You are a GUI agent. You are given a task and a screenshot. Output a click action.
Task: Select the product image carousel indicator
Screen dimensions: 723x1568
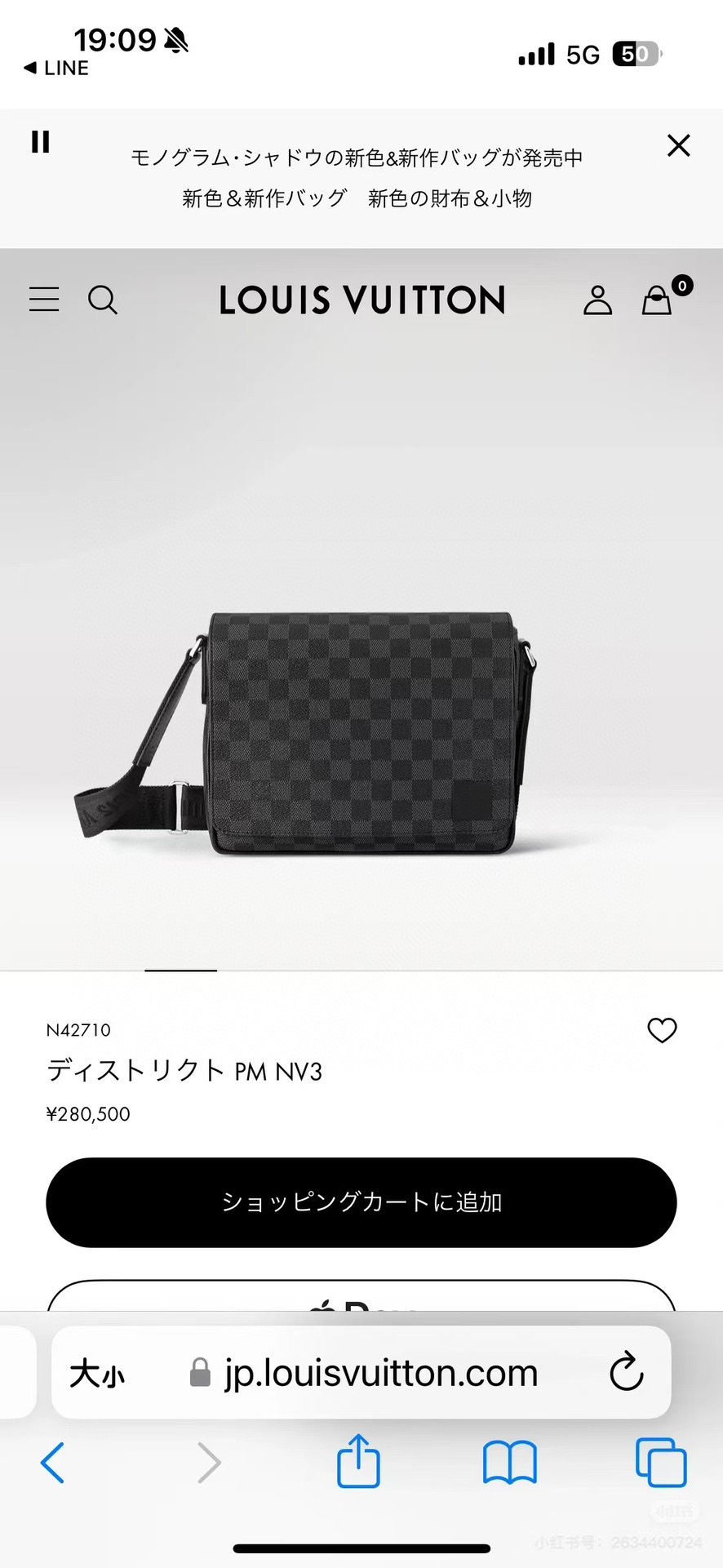click(180, 971)
